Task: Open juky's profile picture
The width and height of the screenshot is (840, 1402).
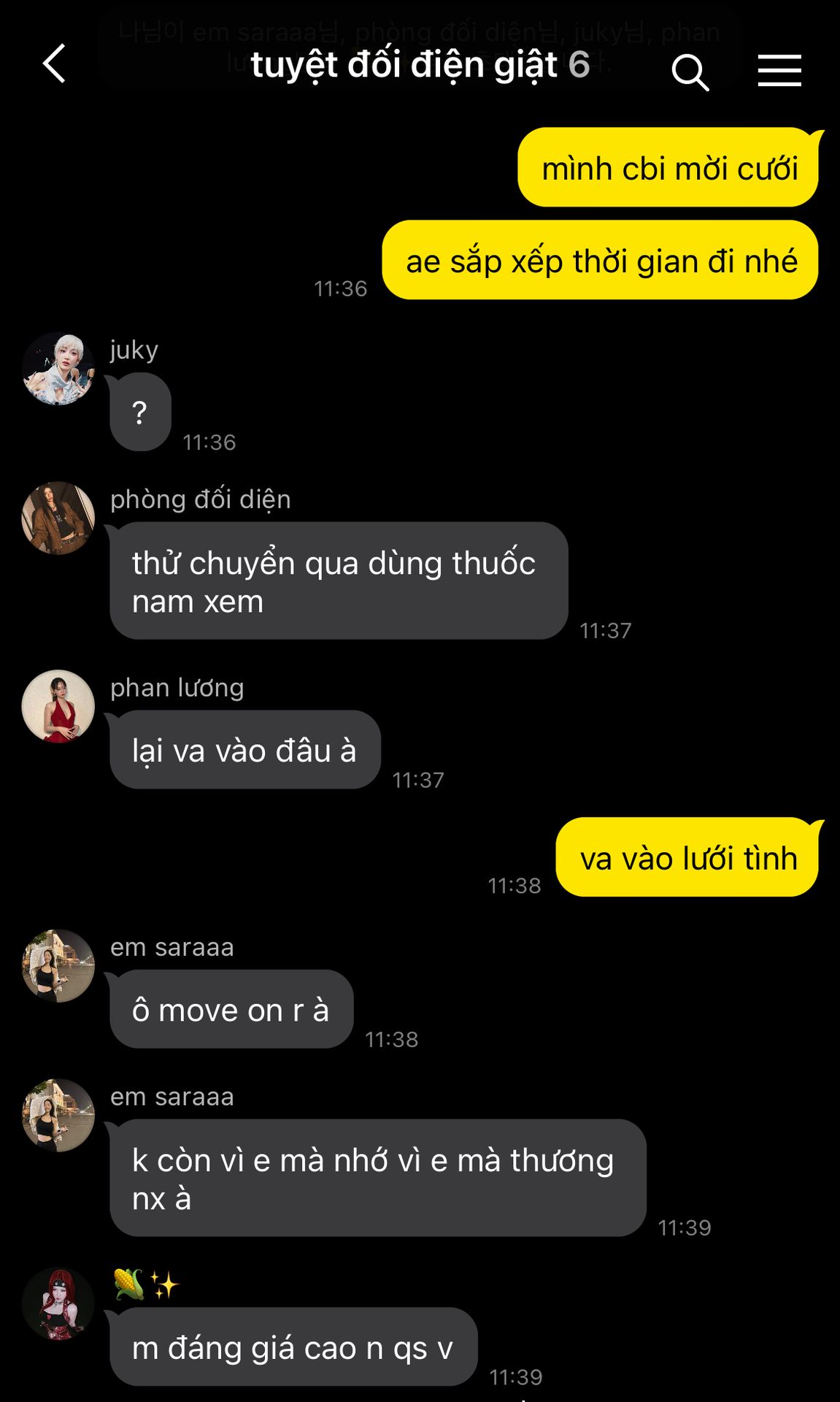Action: click(58, 369)
